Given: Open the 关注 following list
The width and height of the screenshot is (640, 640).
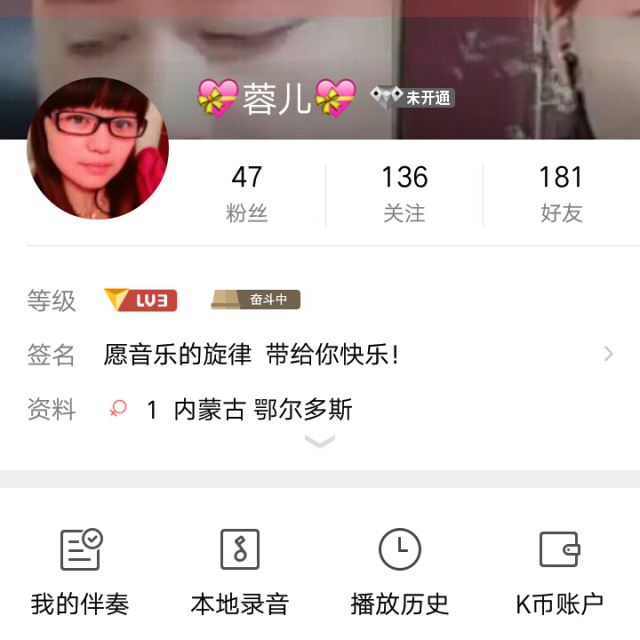Looking at the screenshot, I should (404, 194).
